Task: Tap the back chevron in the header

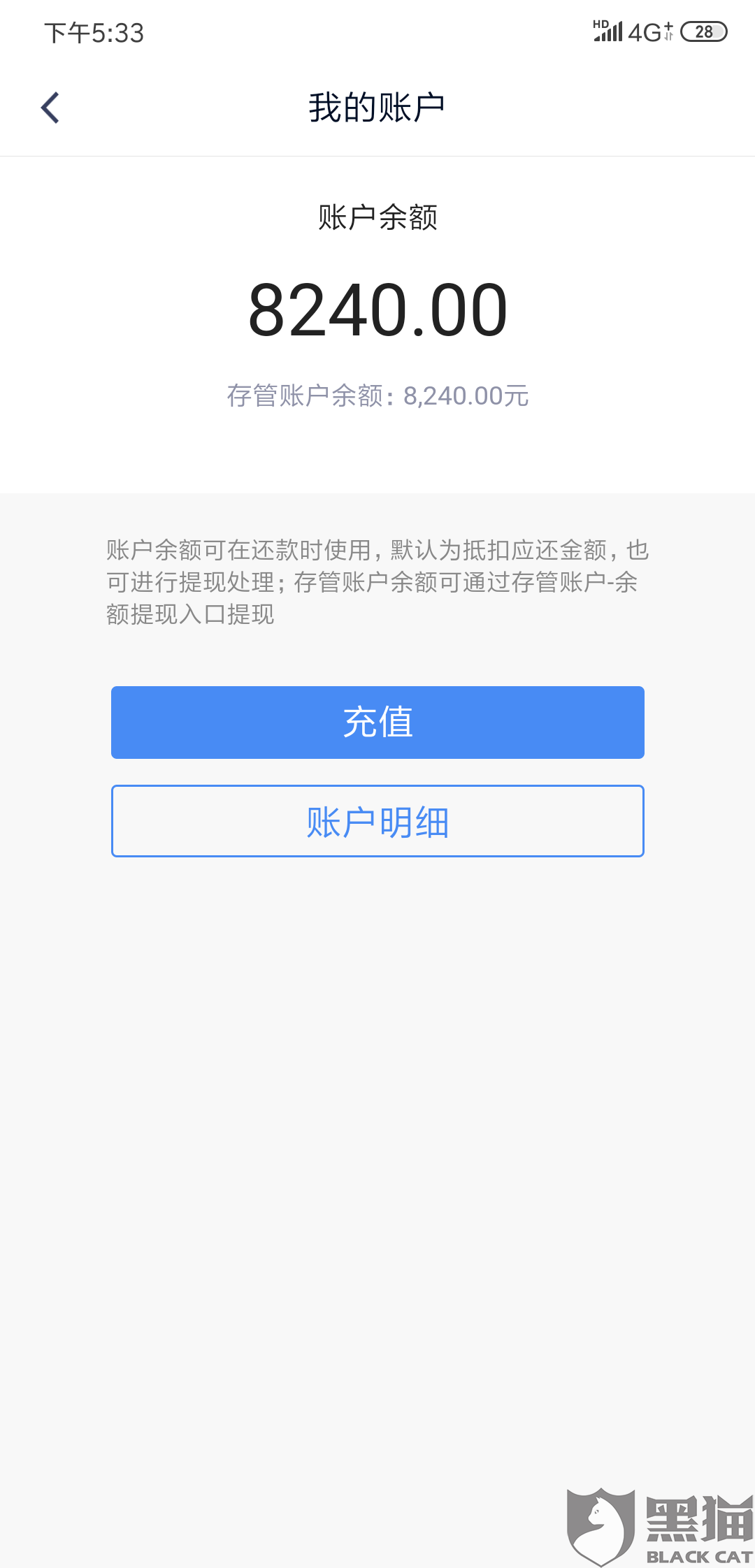Action: [50, 108]
